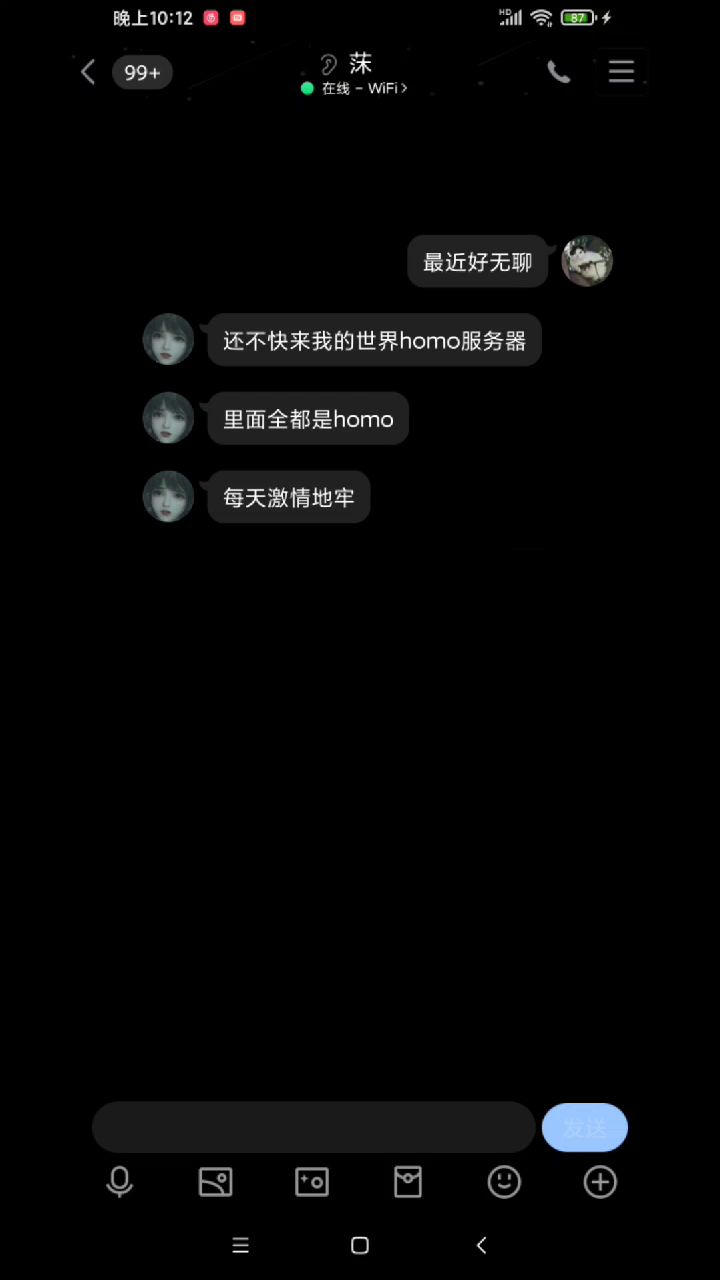Open the system recent apps view
The height and width of the screenshot is (1280, 720).
point(240,1245)
